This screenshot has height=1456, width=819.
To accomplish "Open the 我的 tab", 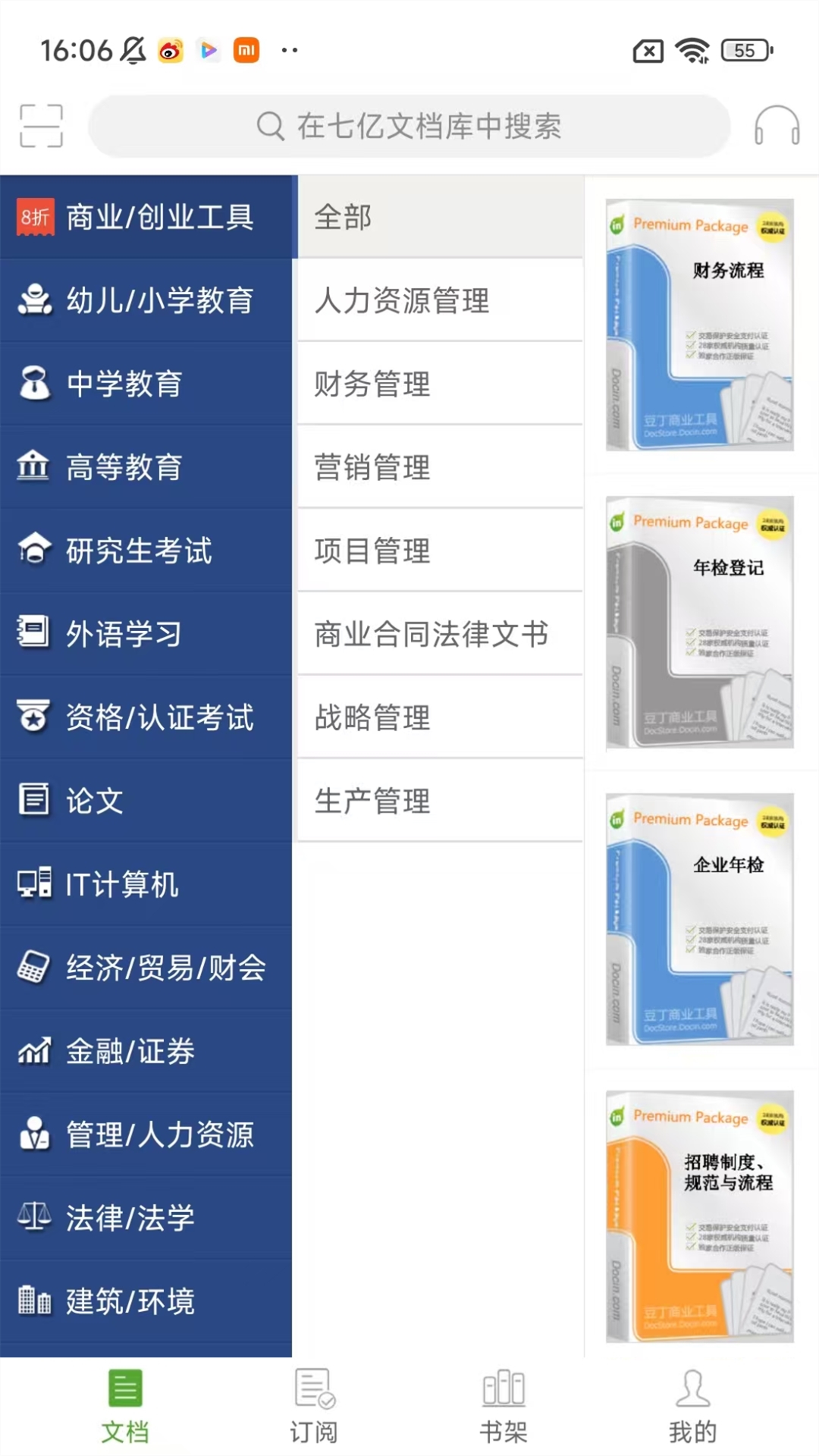I will point(692,1407).
